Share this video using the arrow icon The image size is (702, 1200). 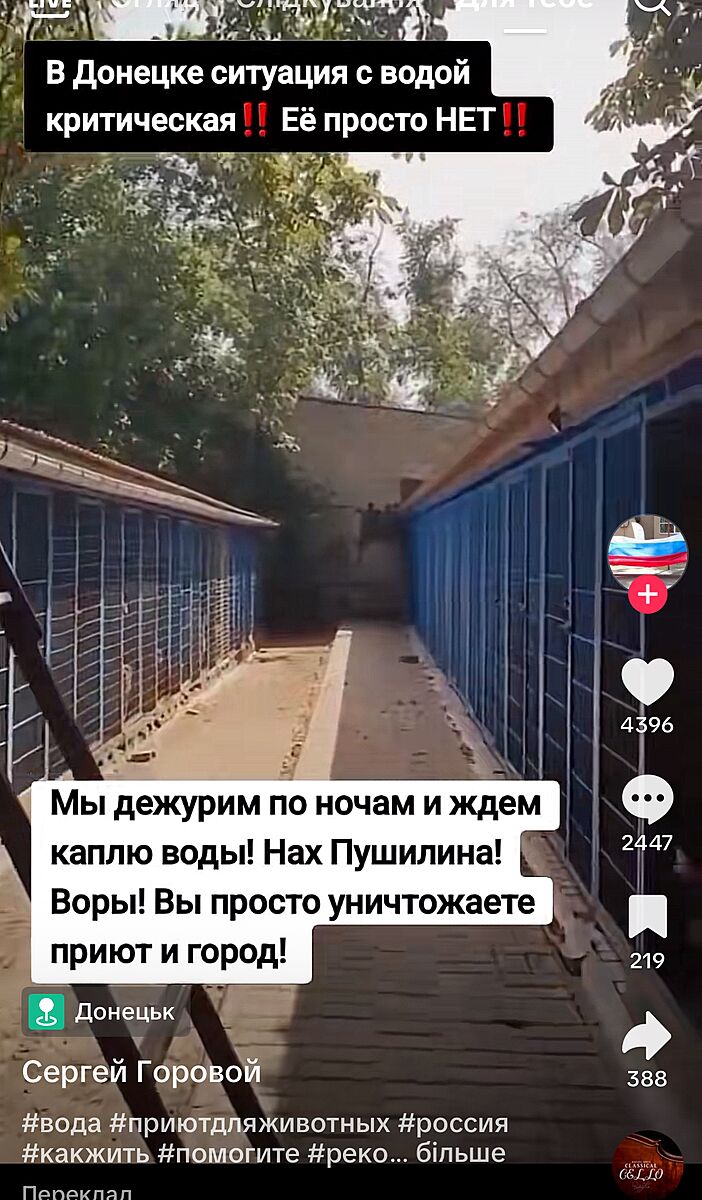[x=647, y=1036]
